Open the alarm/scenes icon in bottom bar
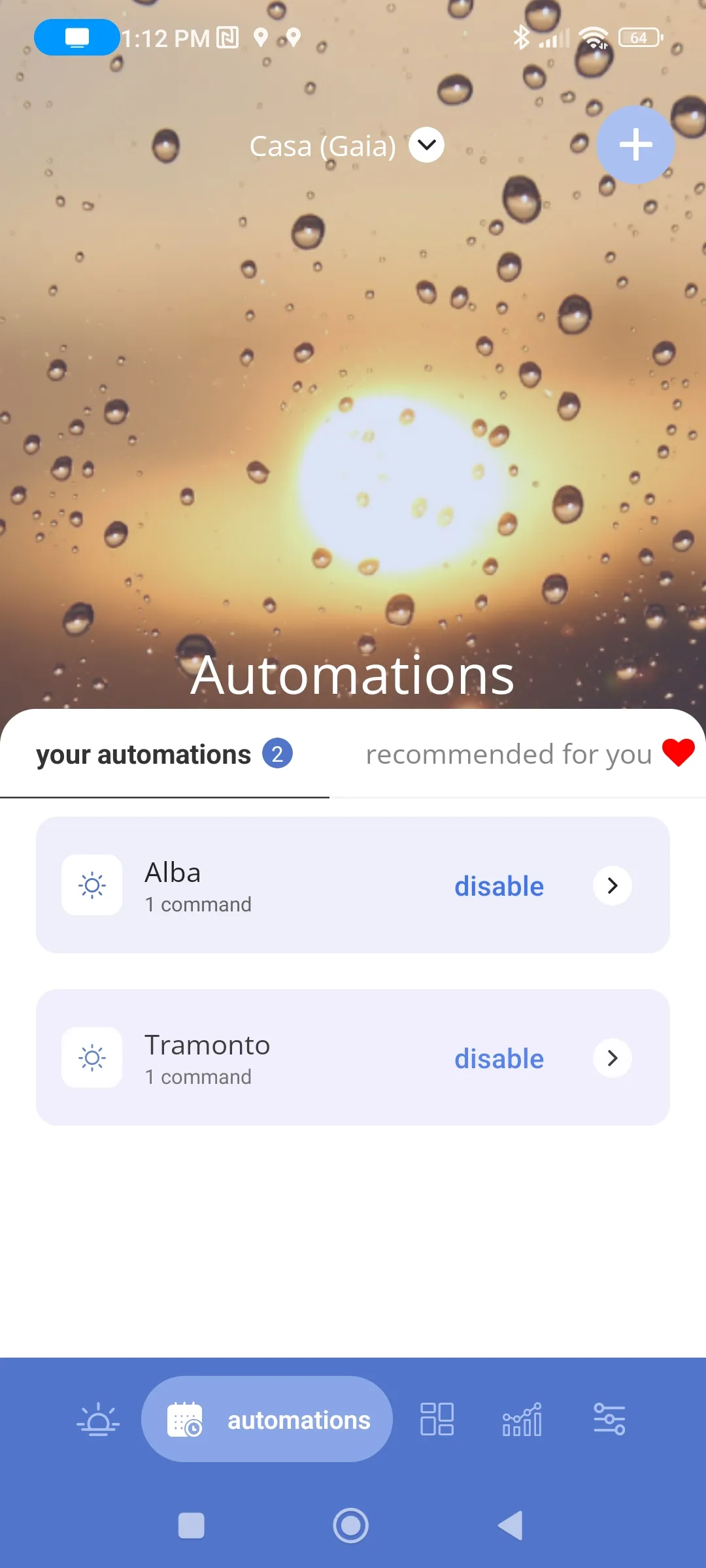The image size is (706, 1568). [x=97, y=1419]
